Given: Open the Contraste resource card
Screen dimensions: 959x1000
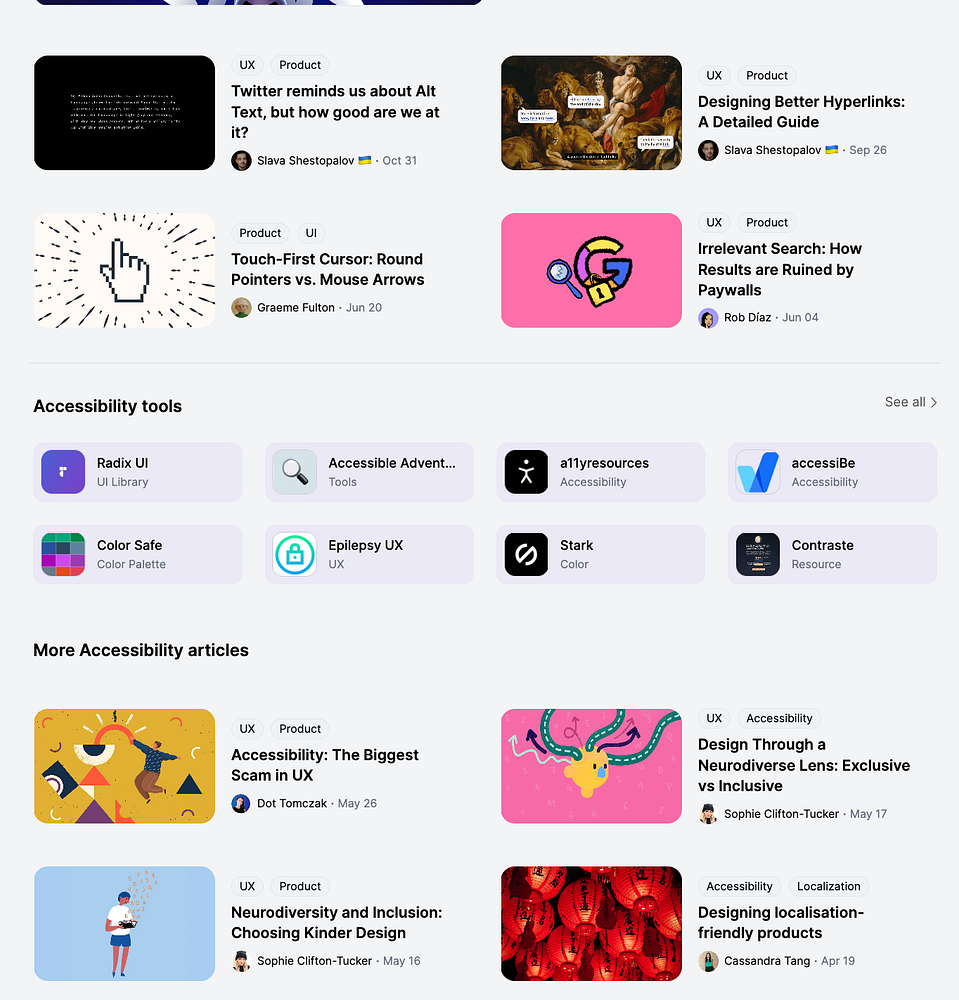Looking at the screenshot, I should click(832, 554).
